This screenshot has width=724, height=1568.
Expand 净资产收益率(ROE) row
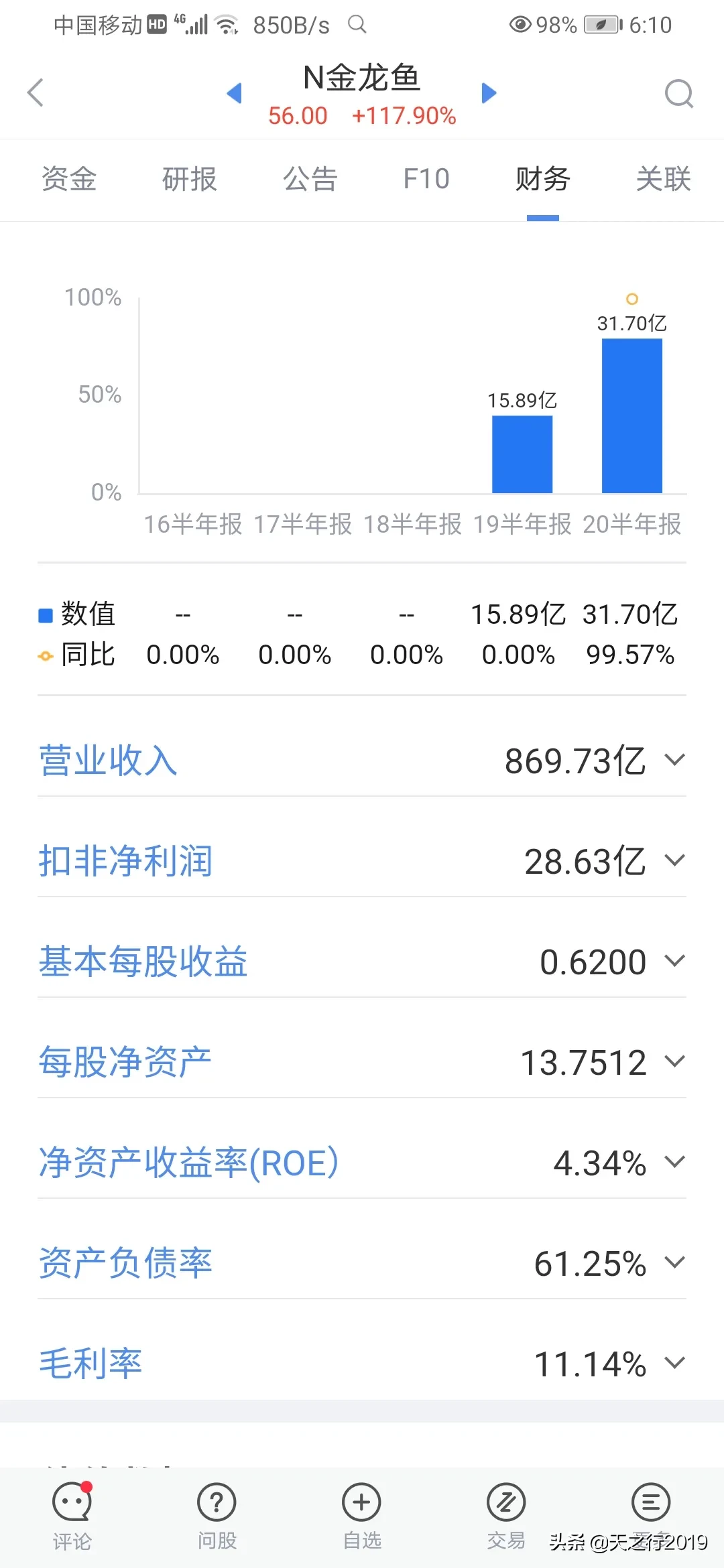tap(362, 1163)
